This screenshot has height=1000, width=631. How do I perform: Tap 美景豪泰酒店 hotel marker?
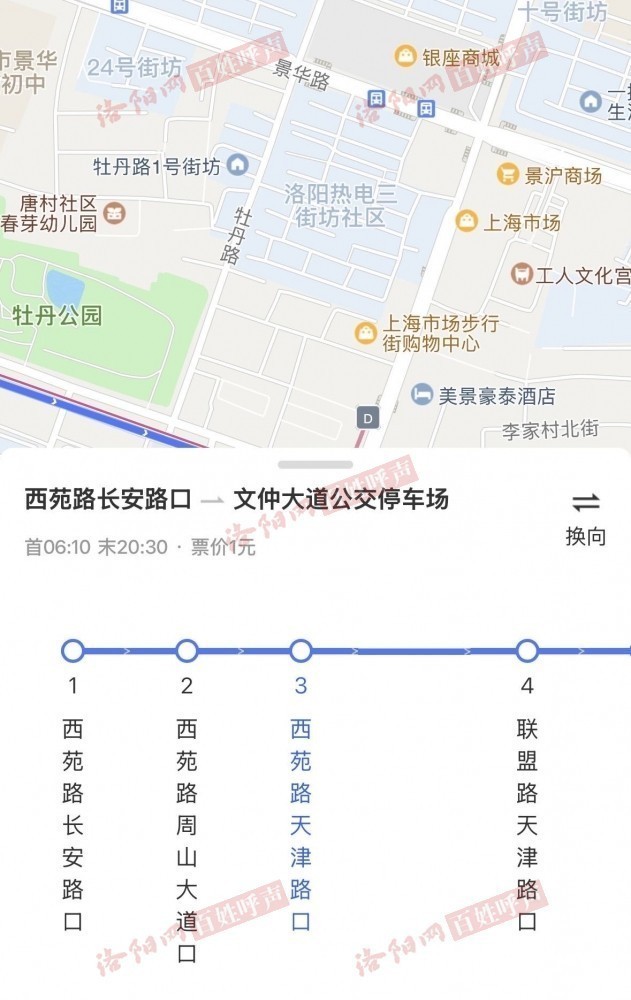click(423, 394)
